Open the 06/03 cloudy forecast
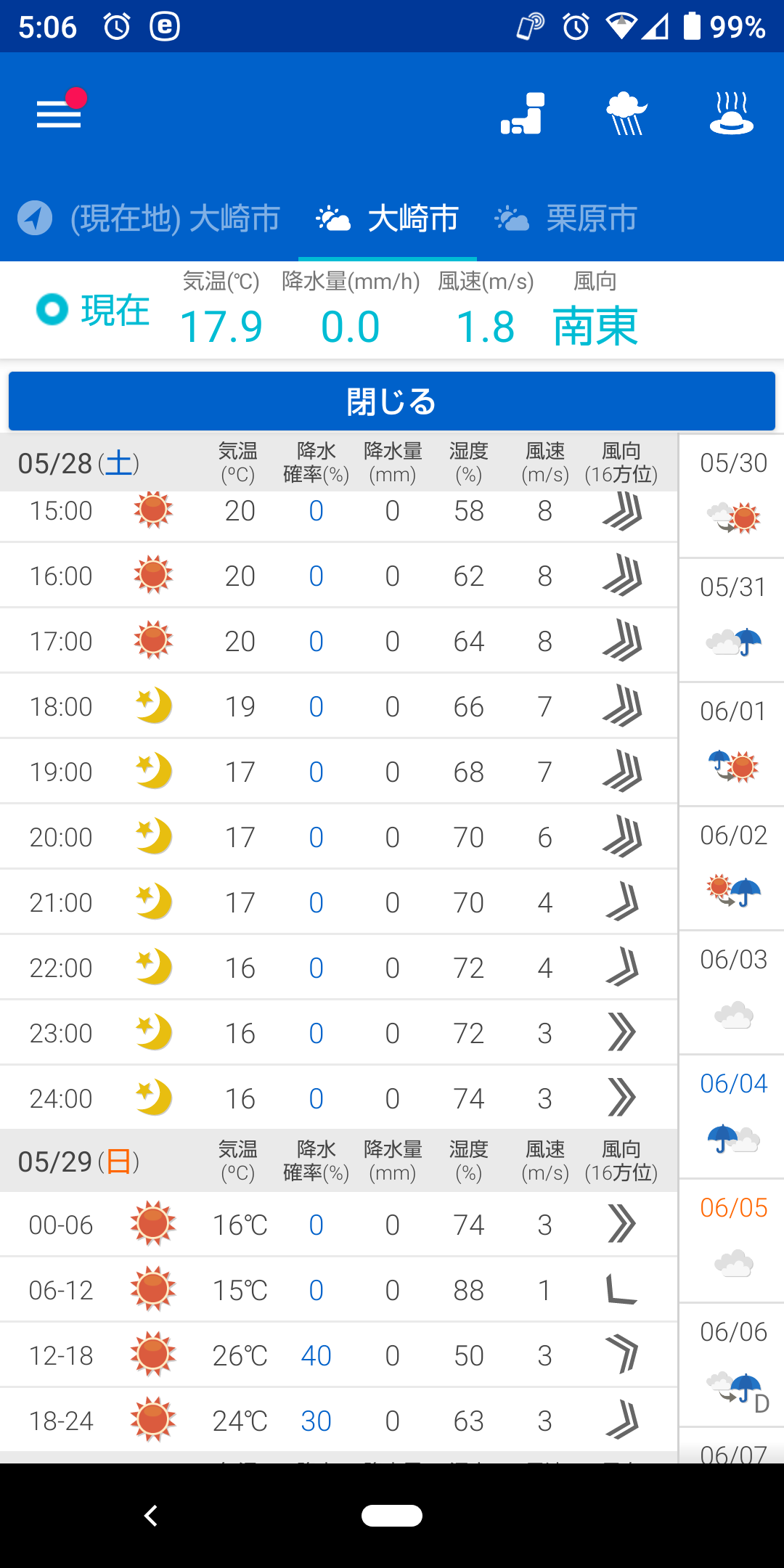The width and height of the screenshot is (784, 1568). [732, 993]
